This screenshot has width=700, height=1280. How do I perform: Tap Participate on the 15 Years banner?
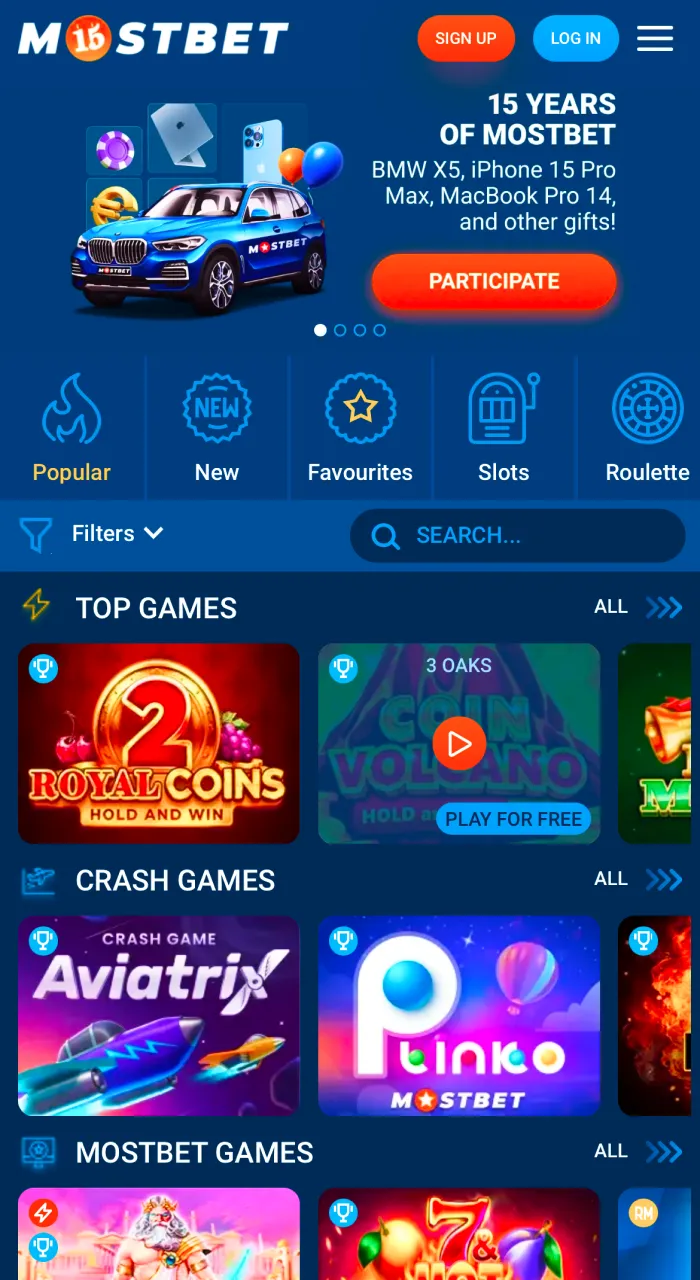[x=494, y=282]
